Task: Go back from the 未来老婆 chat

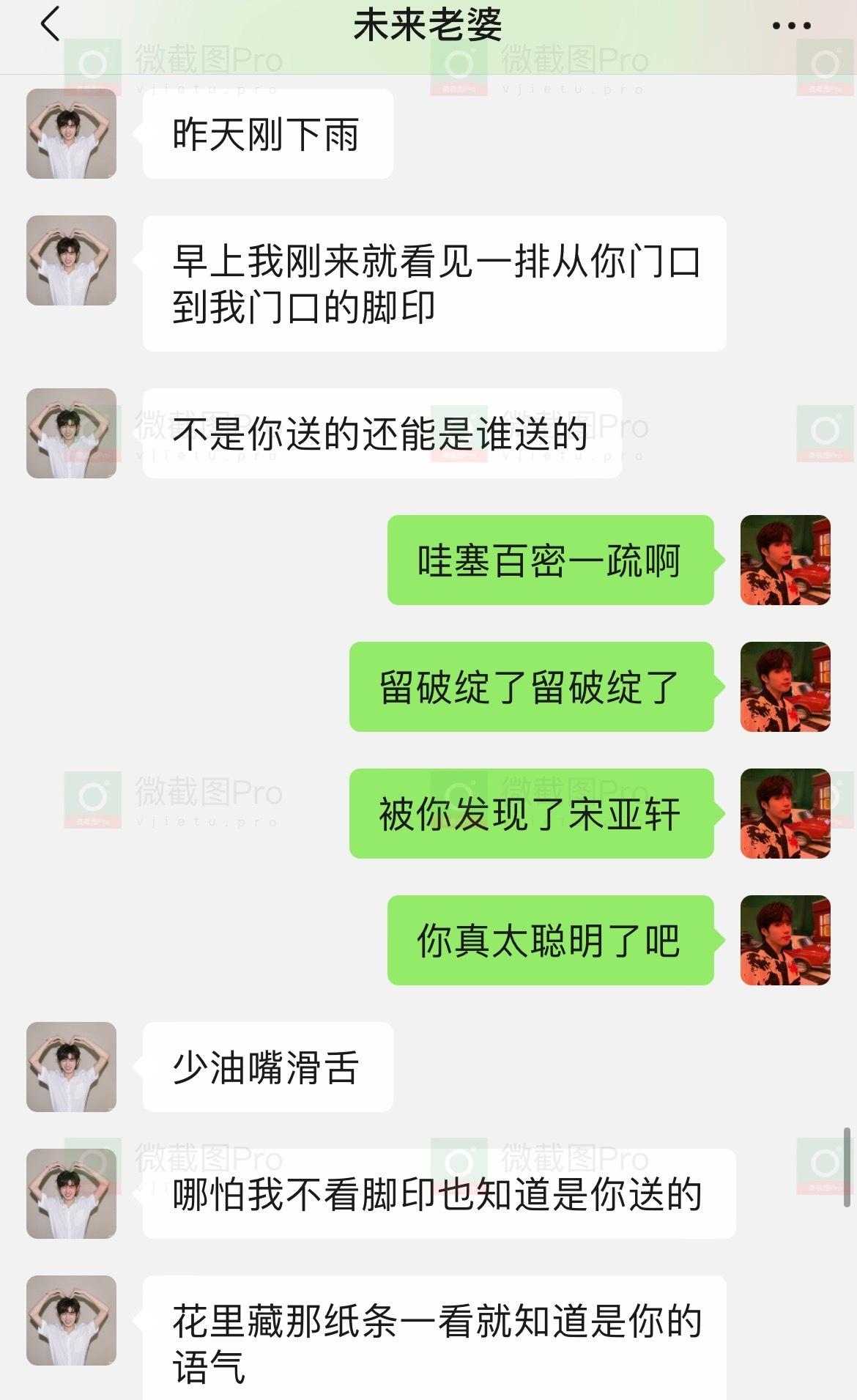Action: pyautogui.click(x=49, y=25)
